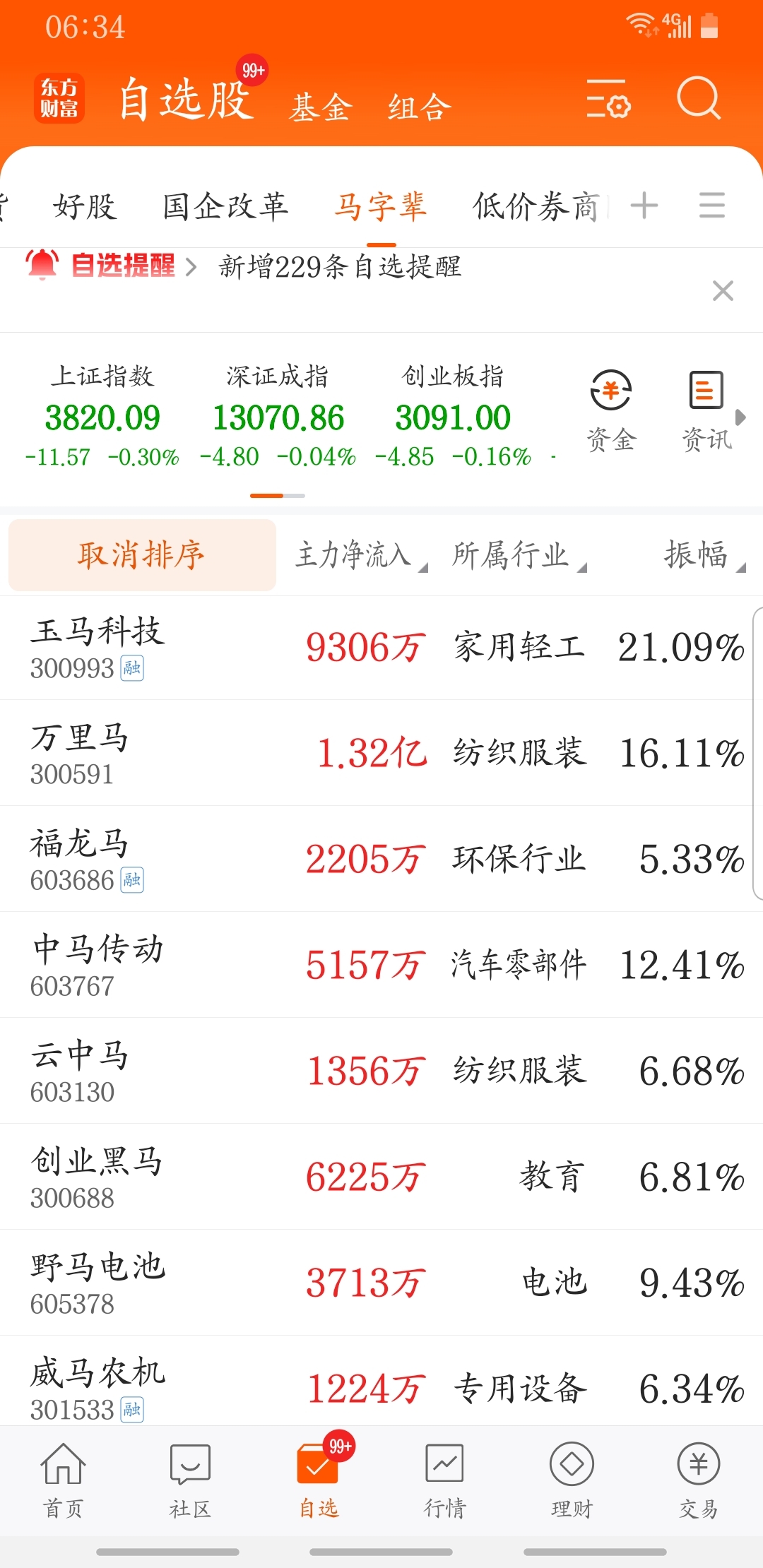Select the 低价券商 group tab
This screenshot has height=1568, width=763.
(536, 206)
